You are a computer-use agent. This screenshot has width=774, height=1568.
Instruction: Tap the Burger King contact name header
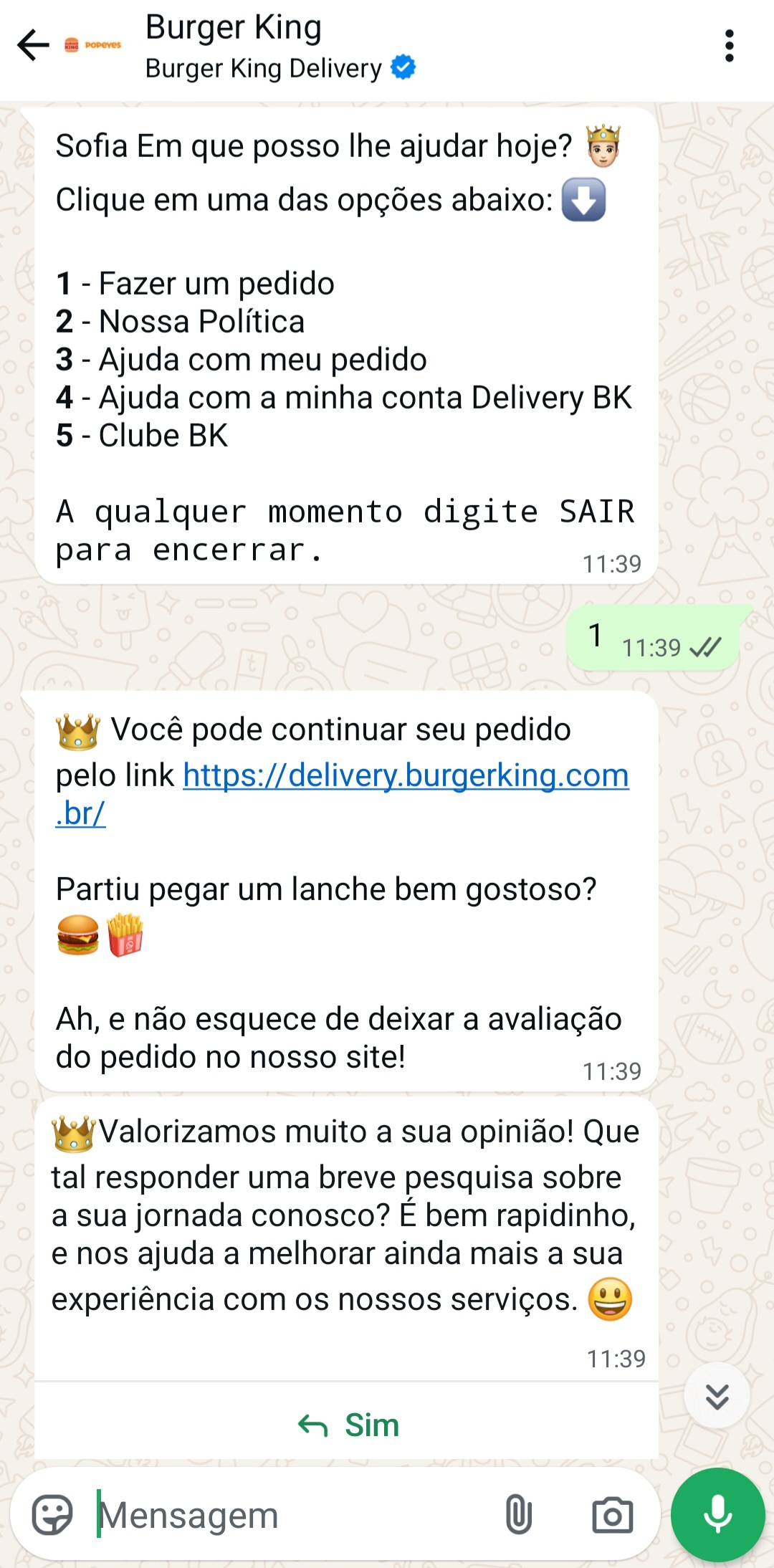tap(232, 27)
